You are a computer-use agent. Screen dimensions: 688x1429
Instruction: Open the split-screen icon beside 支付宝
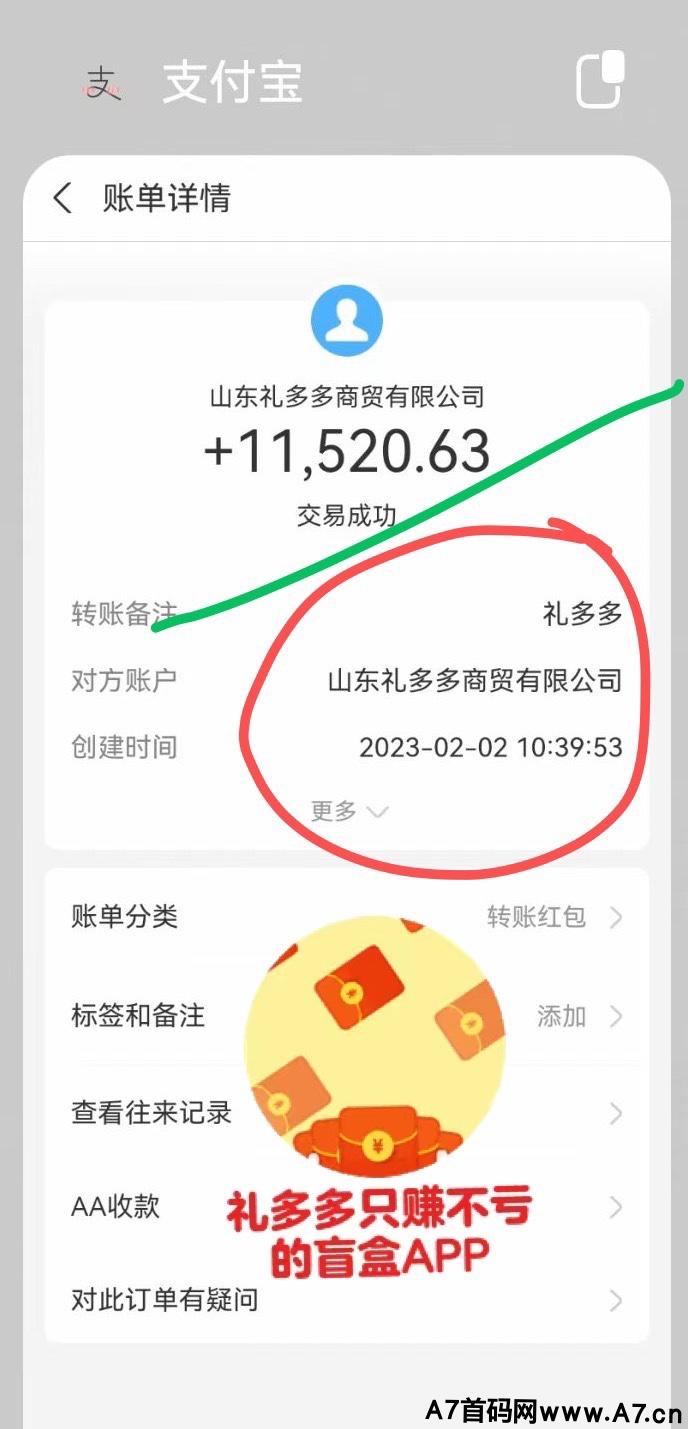tap(600, 81)
